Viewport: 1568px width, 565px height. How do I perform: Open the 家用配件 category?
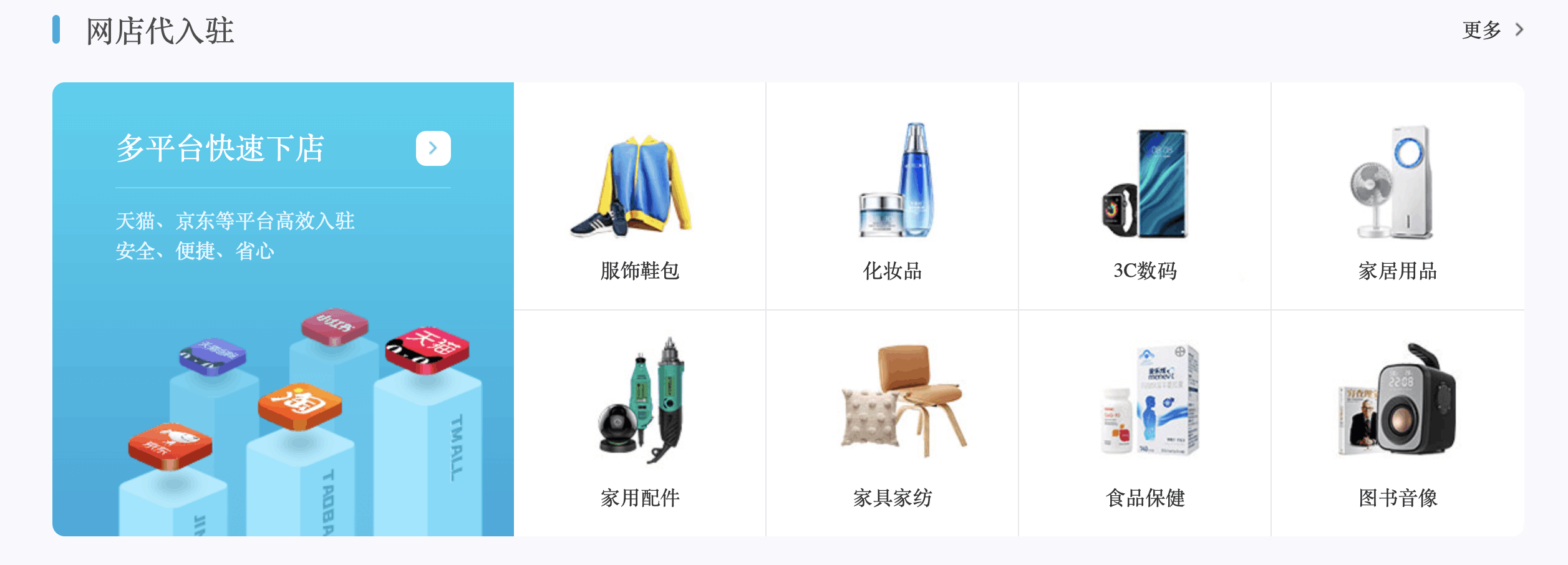pos(639,424)
